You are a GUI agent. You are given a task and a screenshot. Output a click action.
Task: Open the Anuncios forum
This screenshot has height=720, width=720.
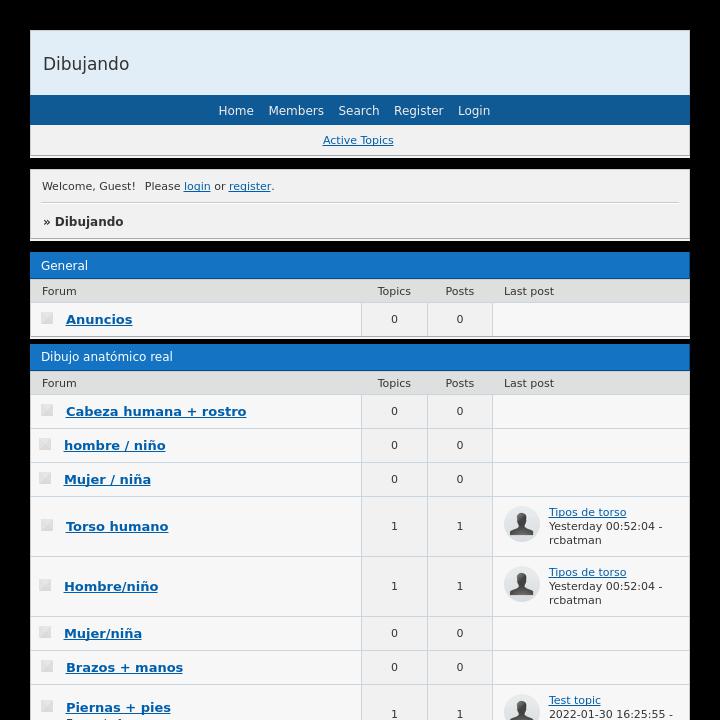pos(99,320)
